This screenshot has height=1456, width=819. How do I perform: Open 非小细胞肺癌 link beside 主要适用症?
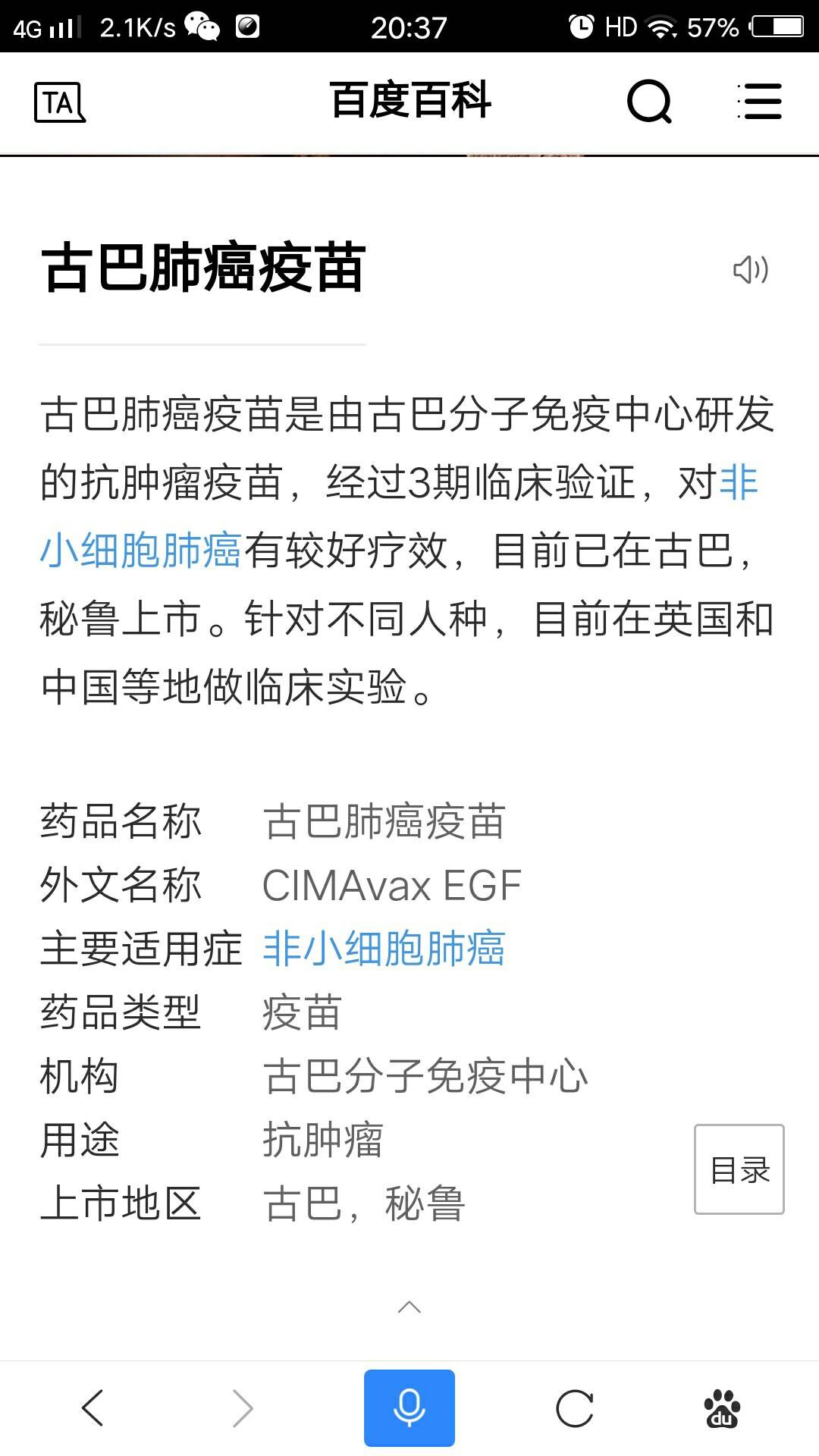click(384, 949)
